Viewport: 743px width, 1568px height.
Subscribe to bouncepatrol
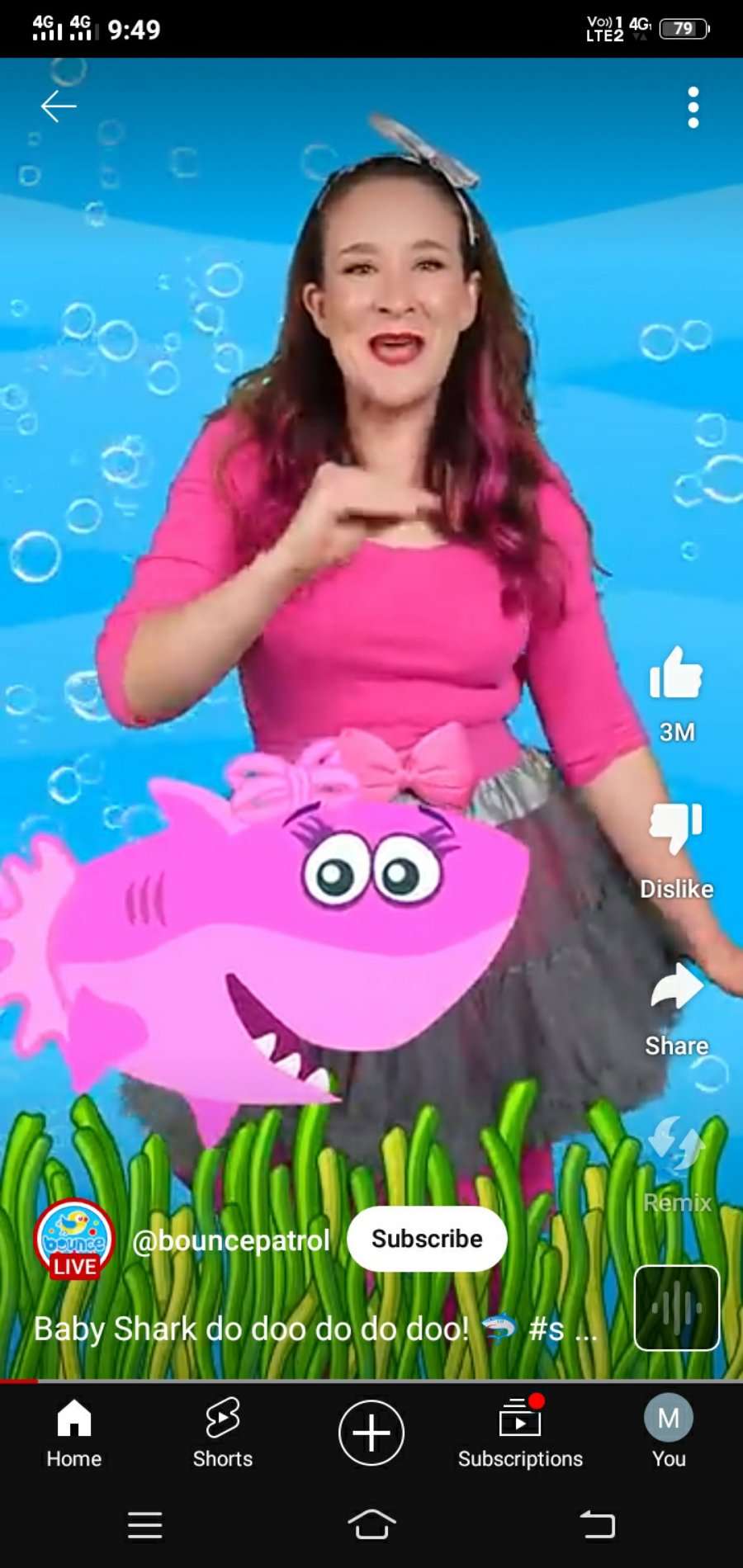[427, 1239]
